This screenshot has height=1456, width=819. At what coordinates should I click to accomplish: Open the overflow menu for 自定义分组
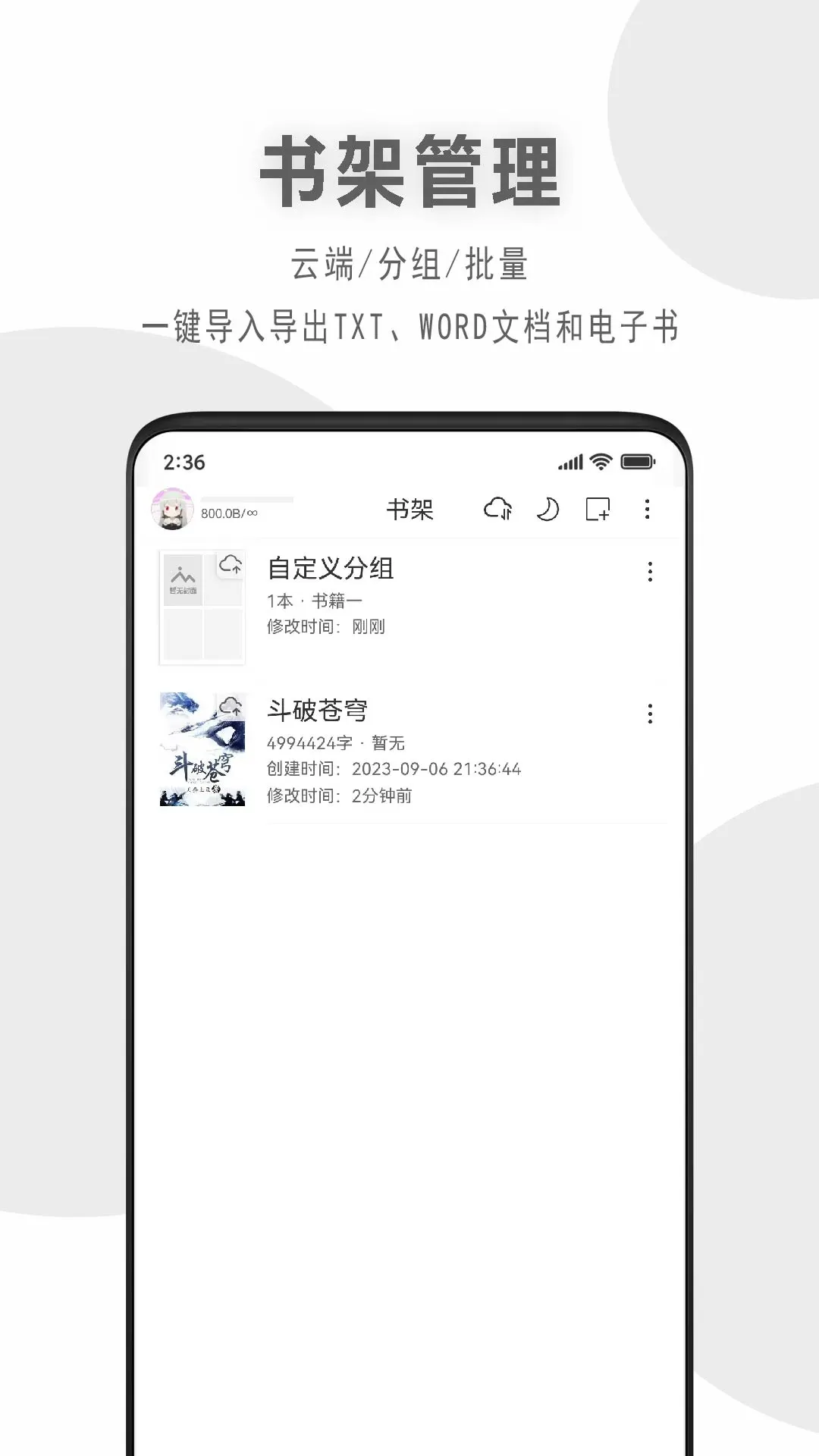(x=650, y=573)
